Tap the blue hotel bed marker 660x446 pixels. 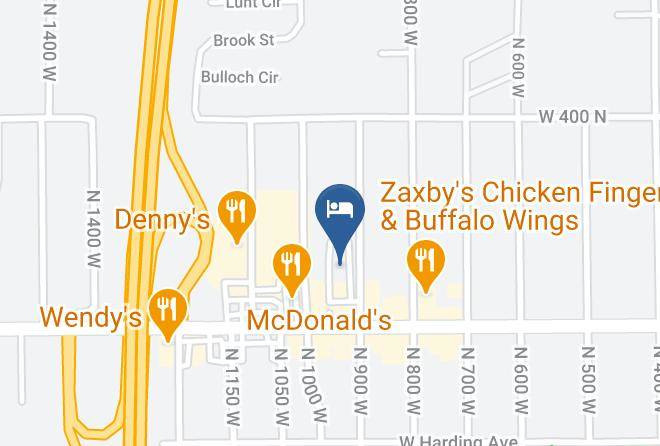tap(340, 212)
